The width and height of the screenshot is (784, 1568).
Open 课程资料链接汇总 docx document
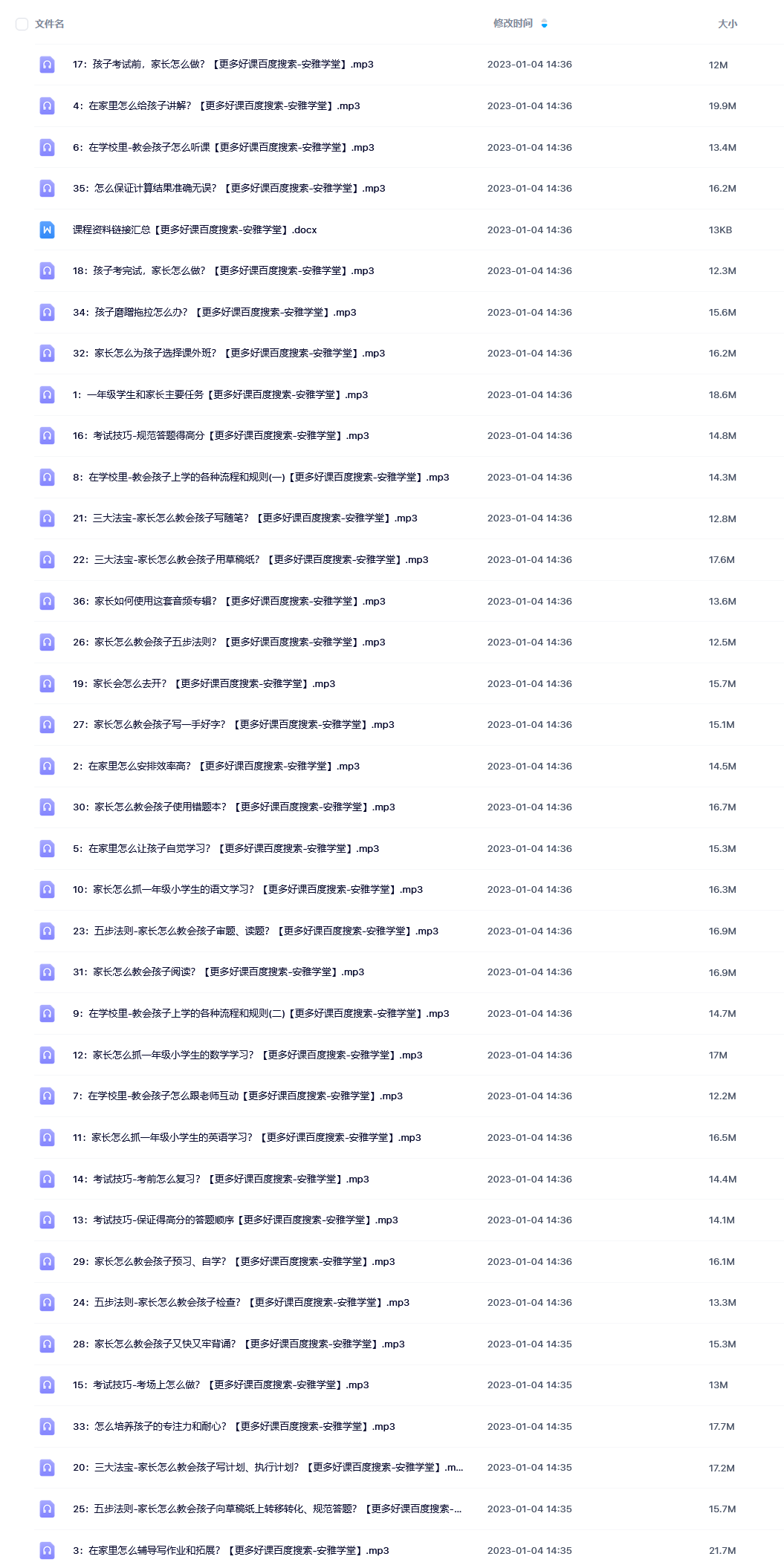[195, 230]
